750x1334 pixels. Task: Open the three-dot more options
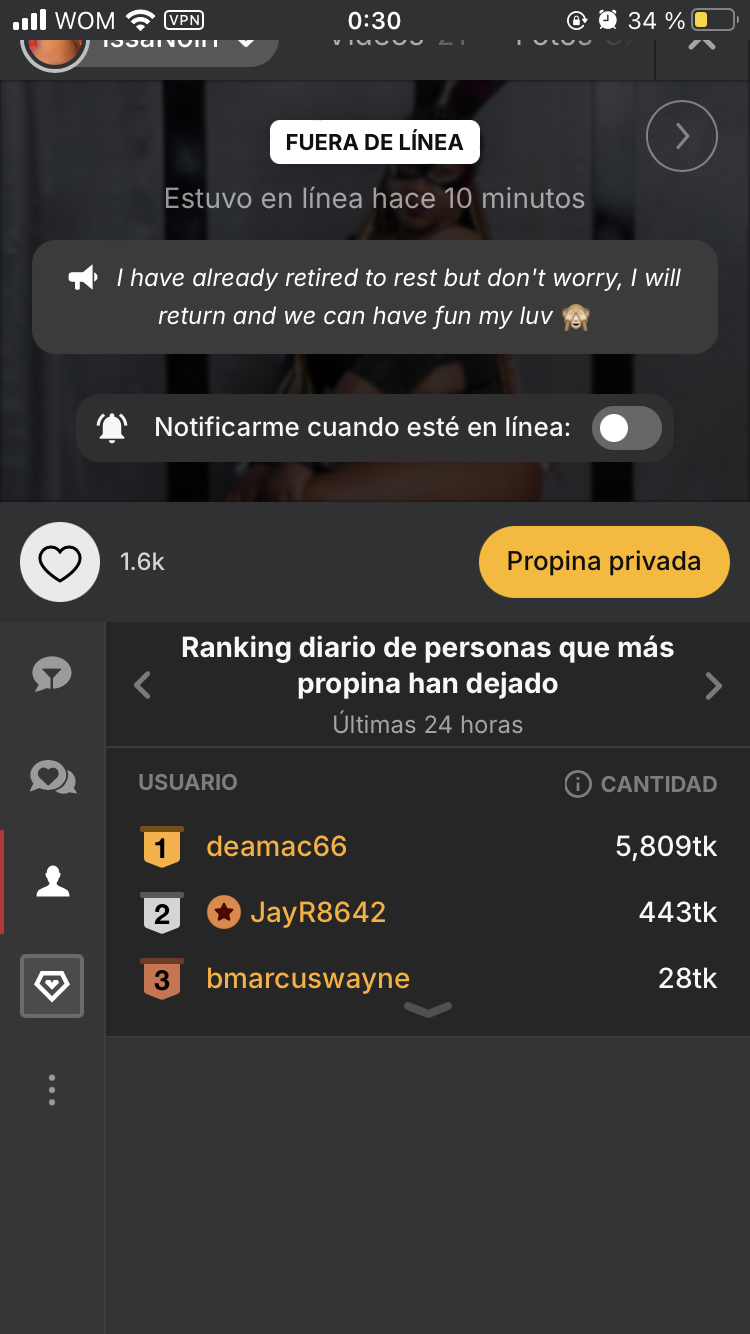tap(52, 1090)
